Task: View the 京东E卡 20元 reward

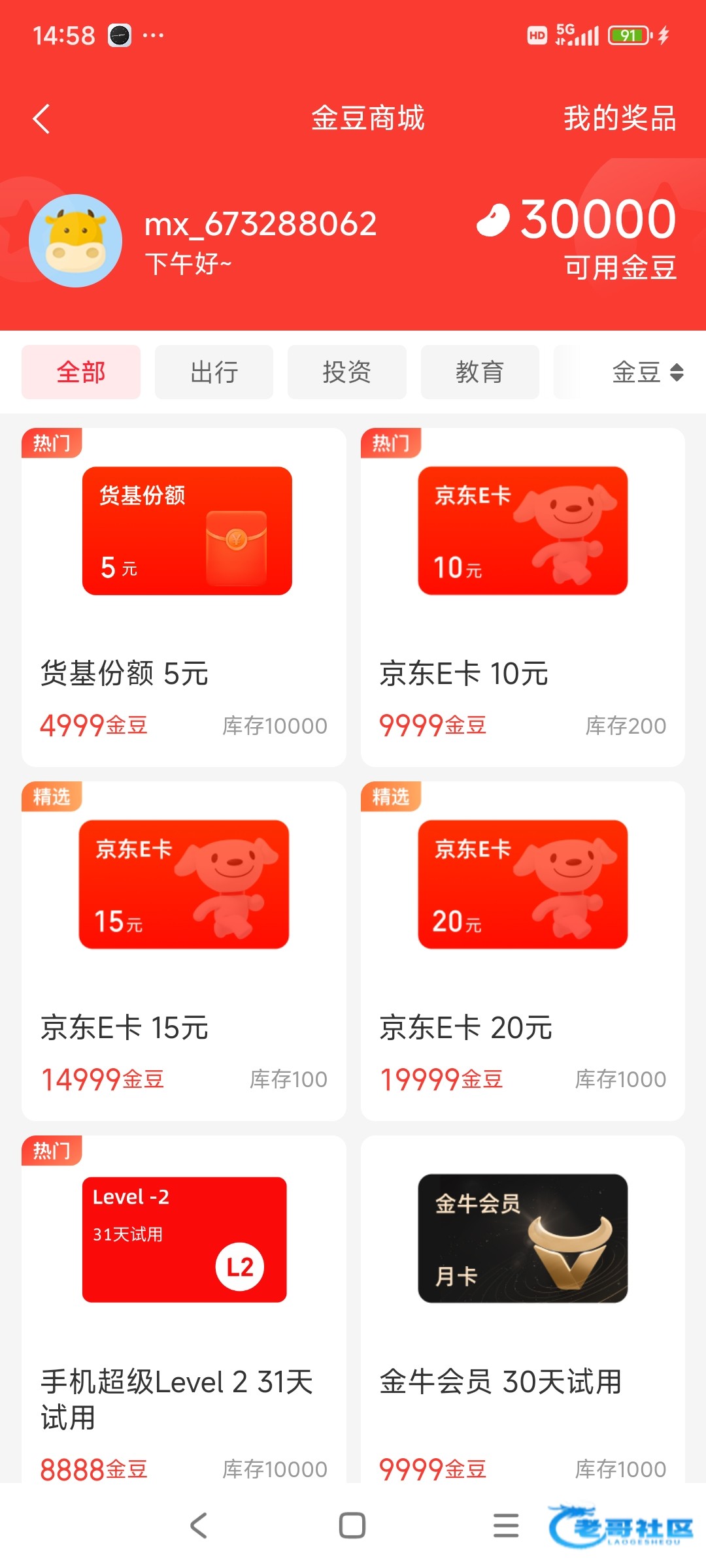Action: tap(522, 951)
